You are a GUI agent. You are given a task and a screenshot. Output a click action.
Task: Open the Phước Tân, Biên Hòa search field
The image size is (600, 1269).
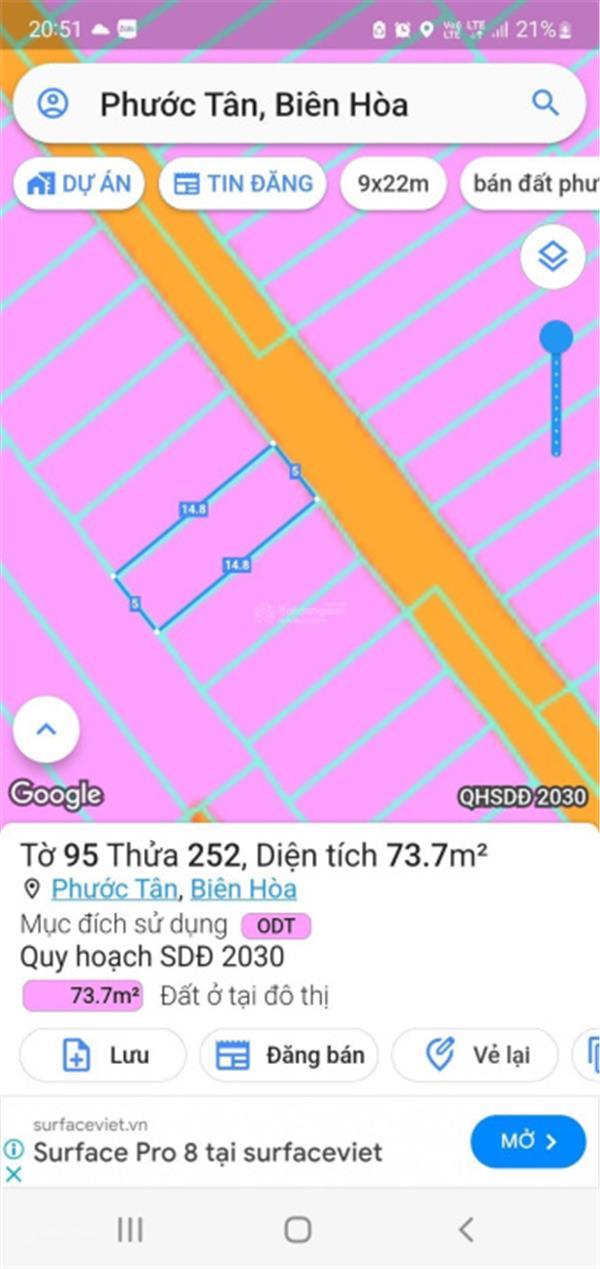(x=290, y=104)
